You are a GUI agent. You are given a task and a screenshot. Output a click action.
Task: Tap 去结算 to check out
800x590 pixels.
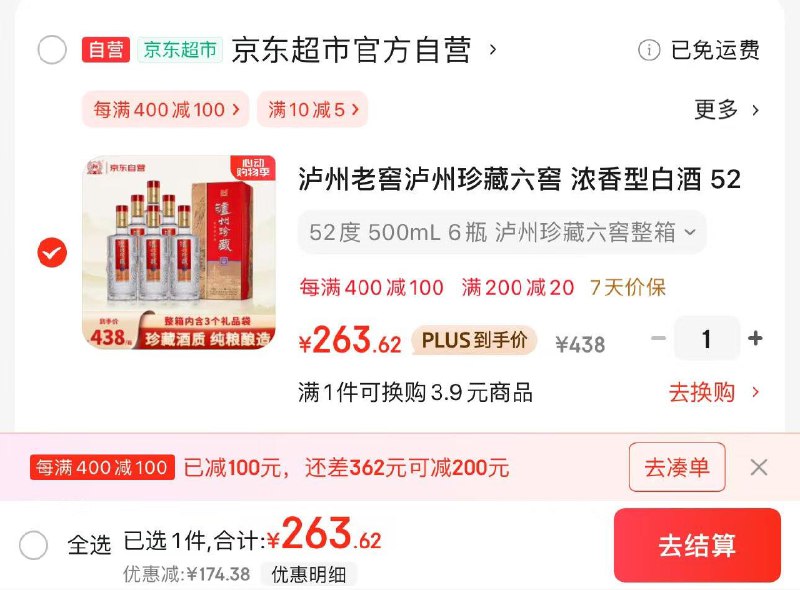click(x=697, y=545)
